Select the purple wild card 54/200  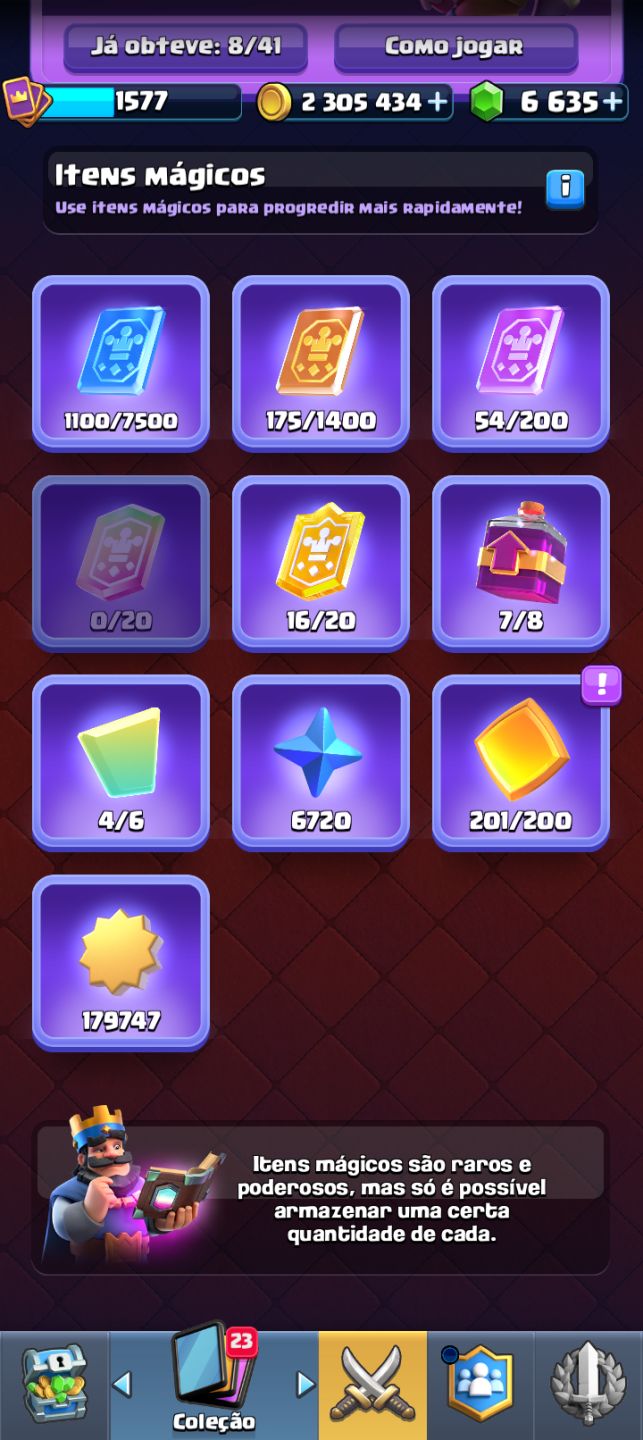(x=521, y=363)
